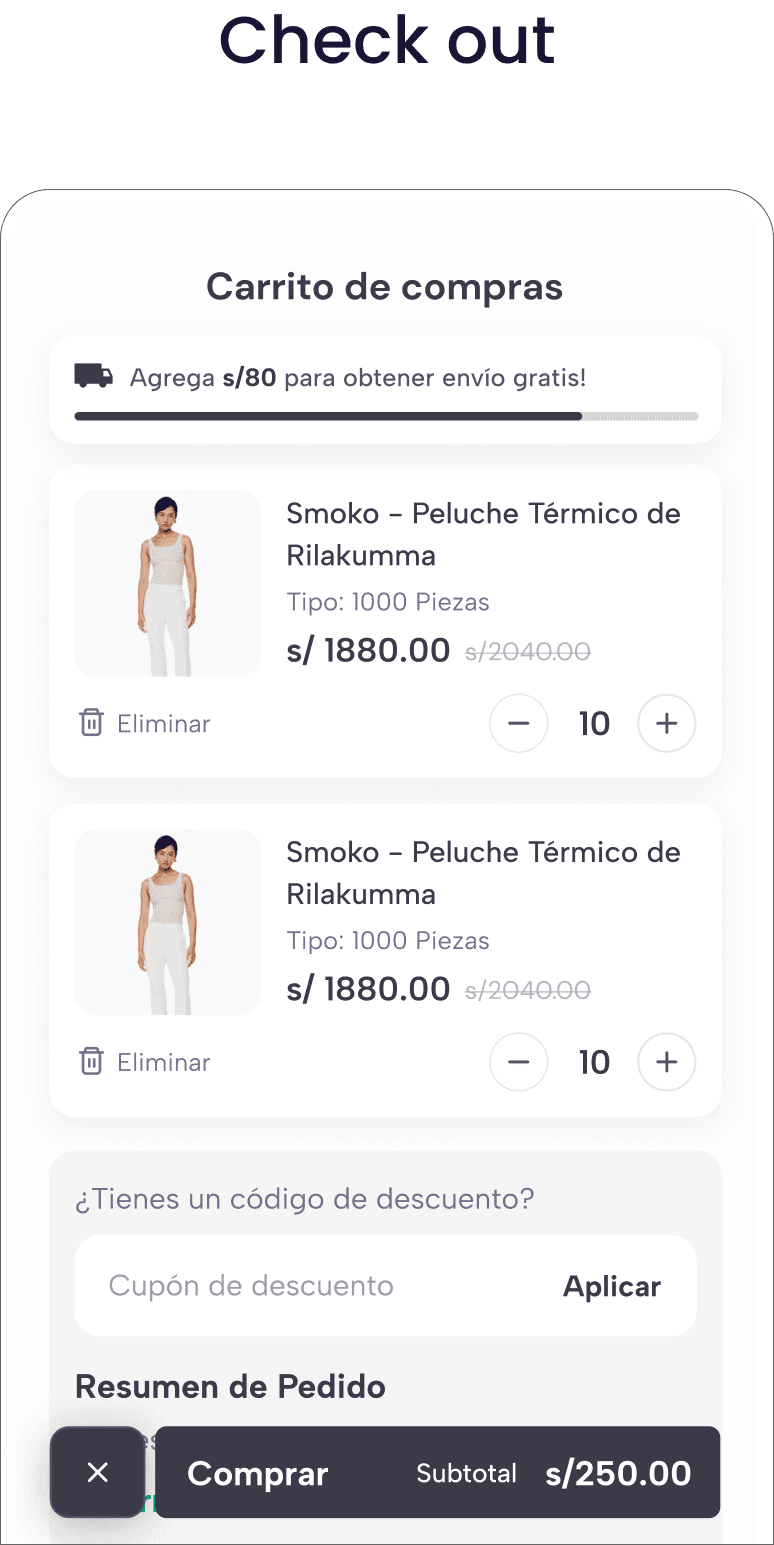
Task: Delete the second Smoko item with Eliminar
Action: point(145,1062)
